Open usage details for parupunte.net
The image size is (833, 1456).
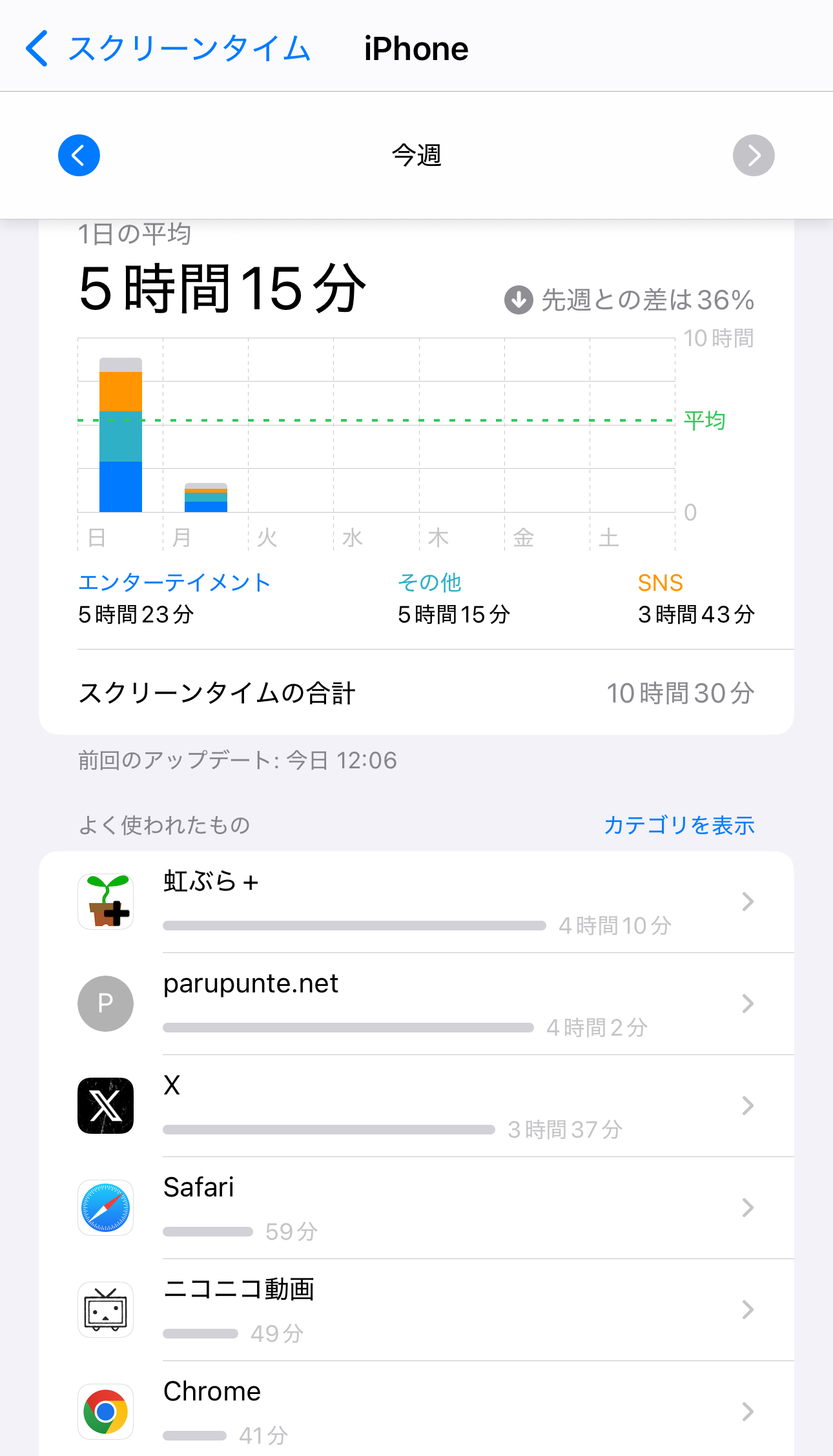tap(416, 1004)
